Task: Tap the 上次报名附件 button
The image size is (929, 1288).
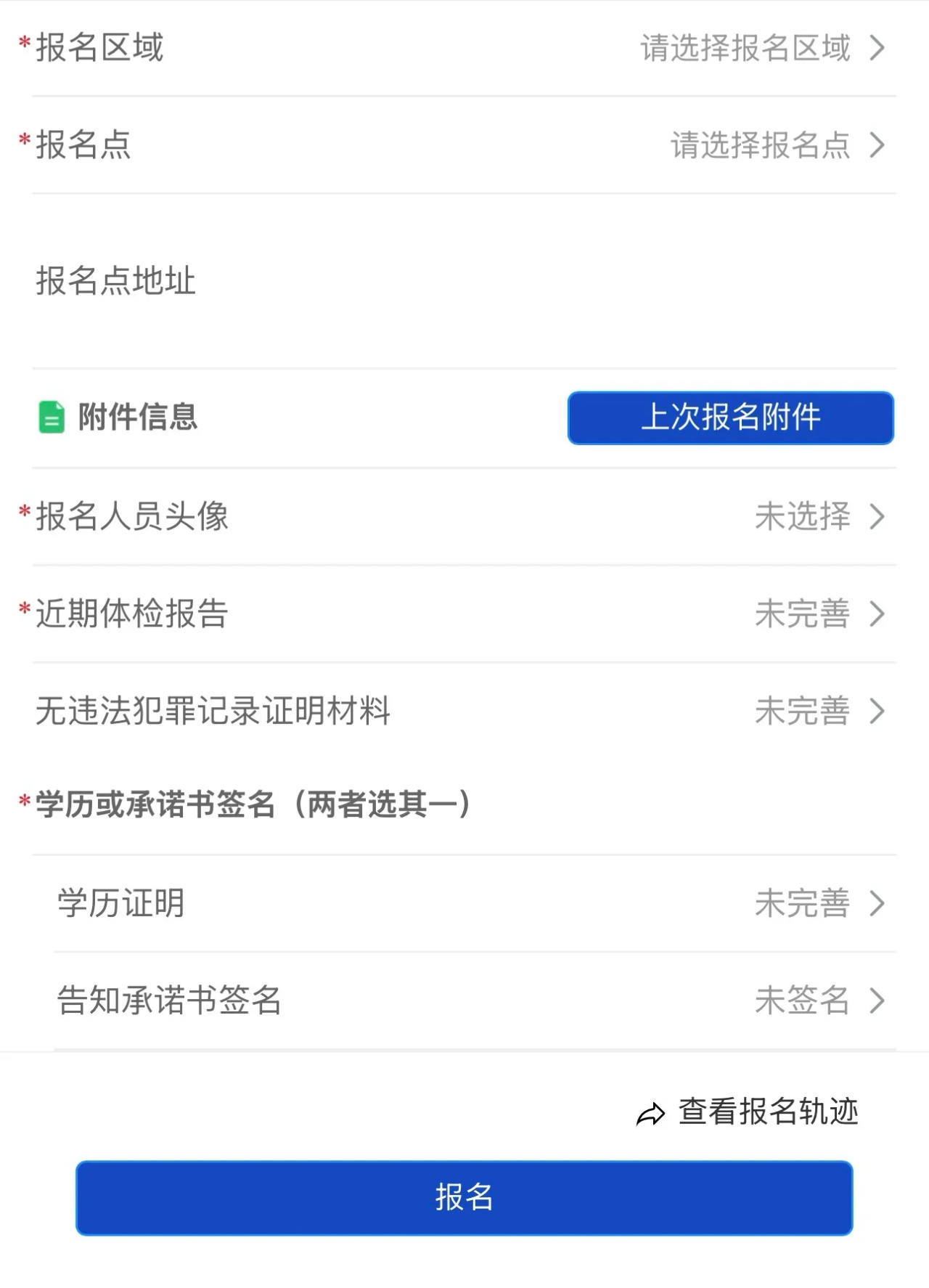Action: [x=730, y=417]
